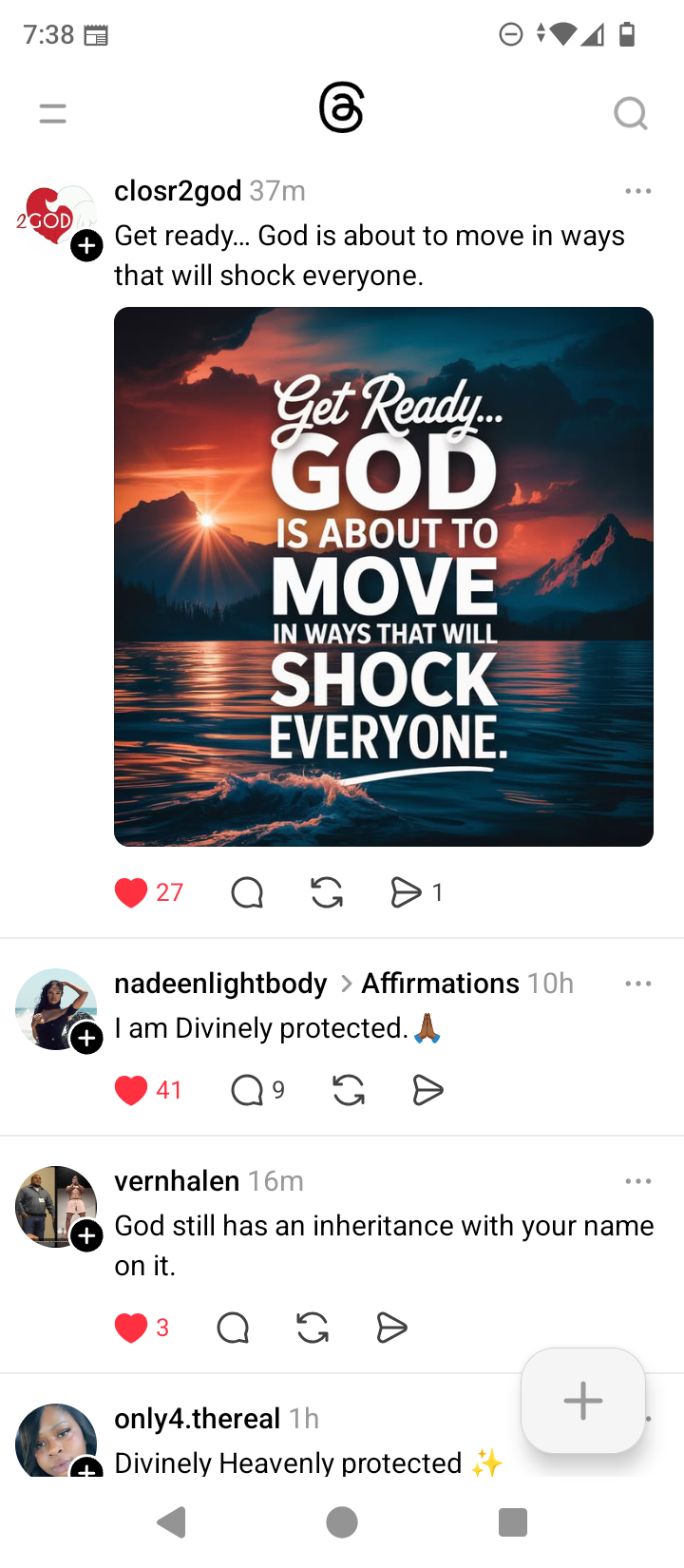
Task: Reply to vernhalen's post
Action: point(233,1328)
